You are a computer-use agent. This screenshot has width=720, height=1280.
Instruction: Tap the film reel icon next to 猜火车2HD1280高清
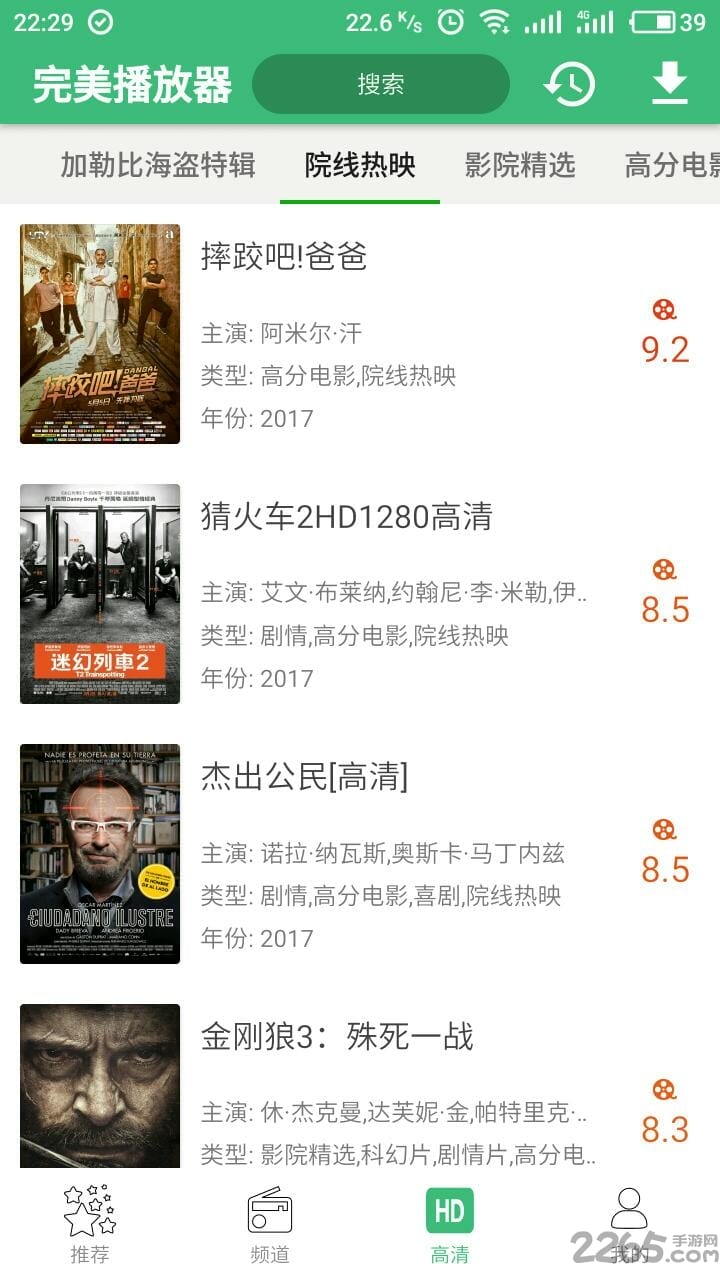tap(665, 572)
